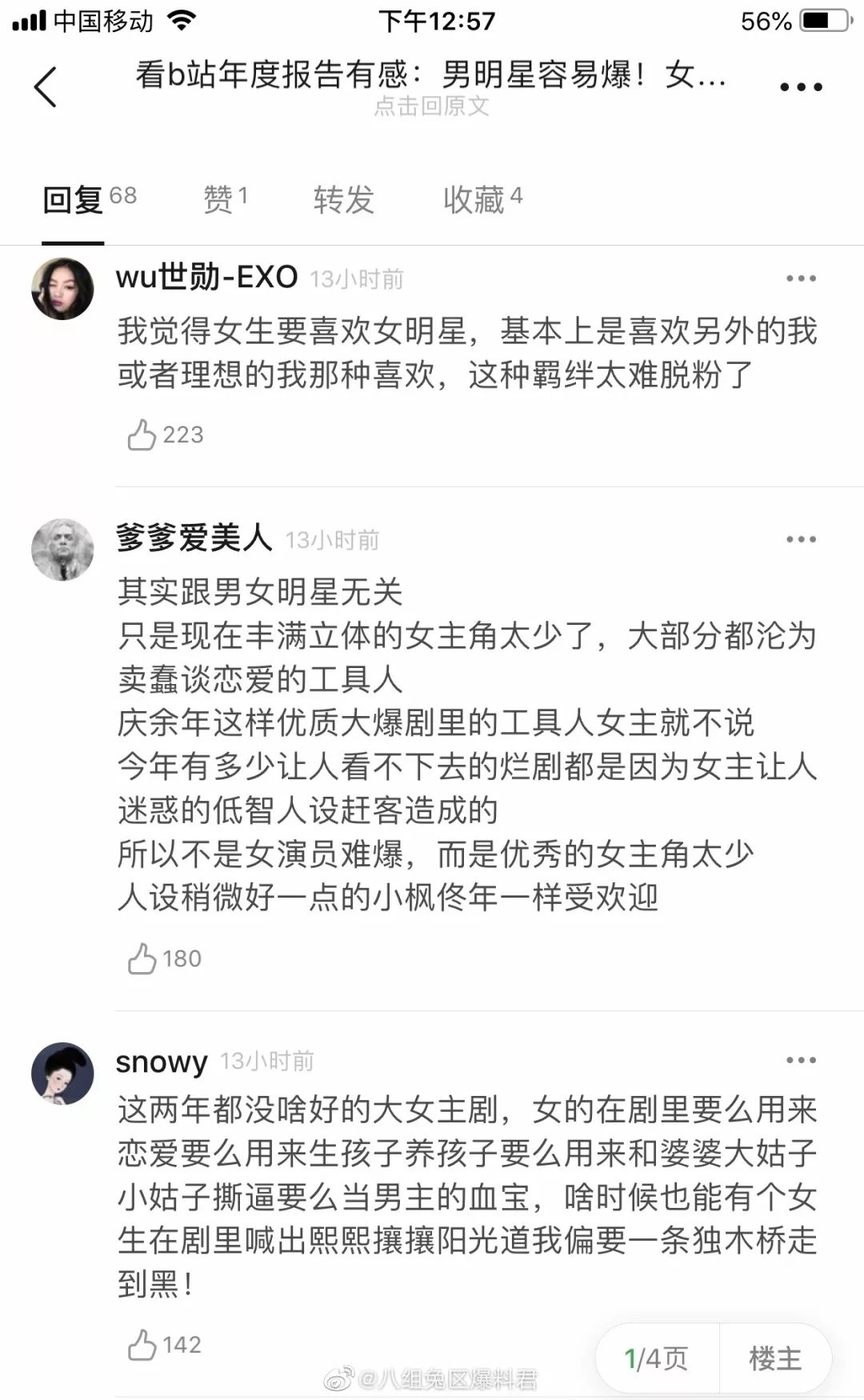Open the more options menu on snowy's comment
This screenshot has height=1400, width=864.
(801, 1061)
